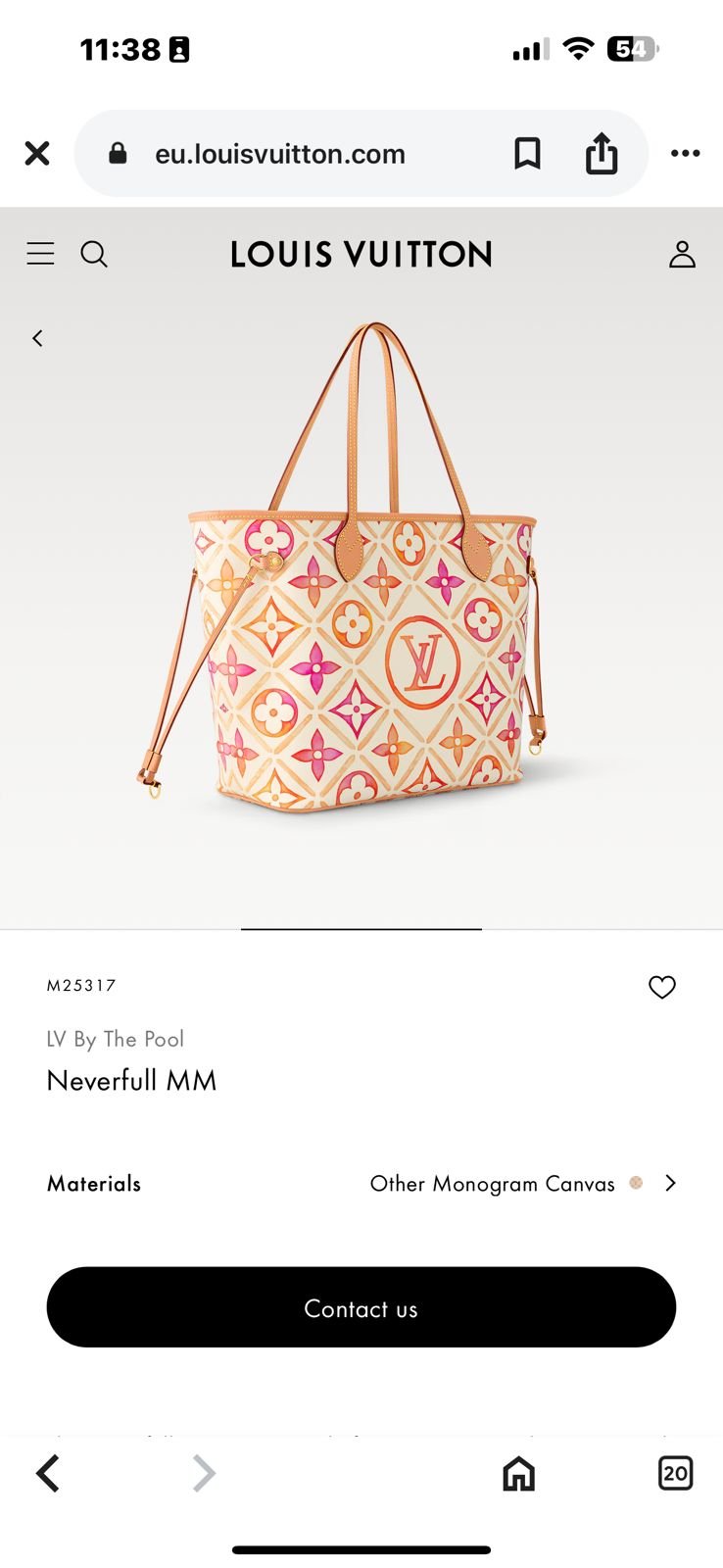This screenshot has width=723, height=1568.
Task: Bookmark this page in the browser
Action: [527, 153]
